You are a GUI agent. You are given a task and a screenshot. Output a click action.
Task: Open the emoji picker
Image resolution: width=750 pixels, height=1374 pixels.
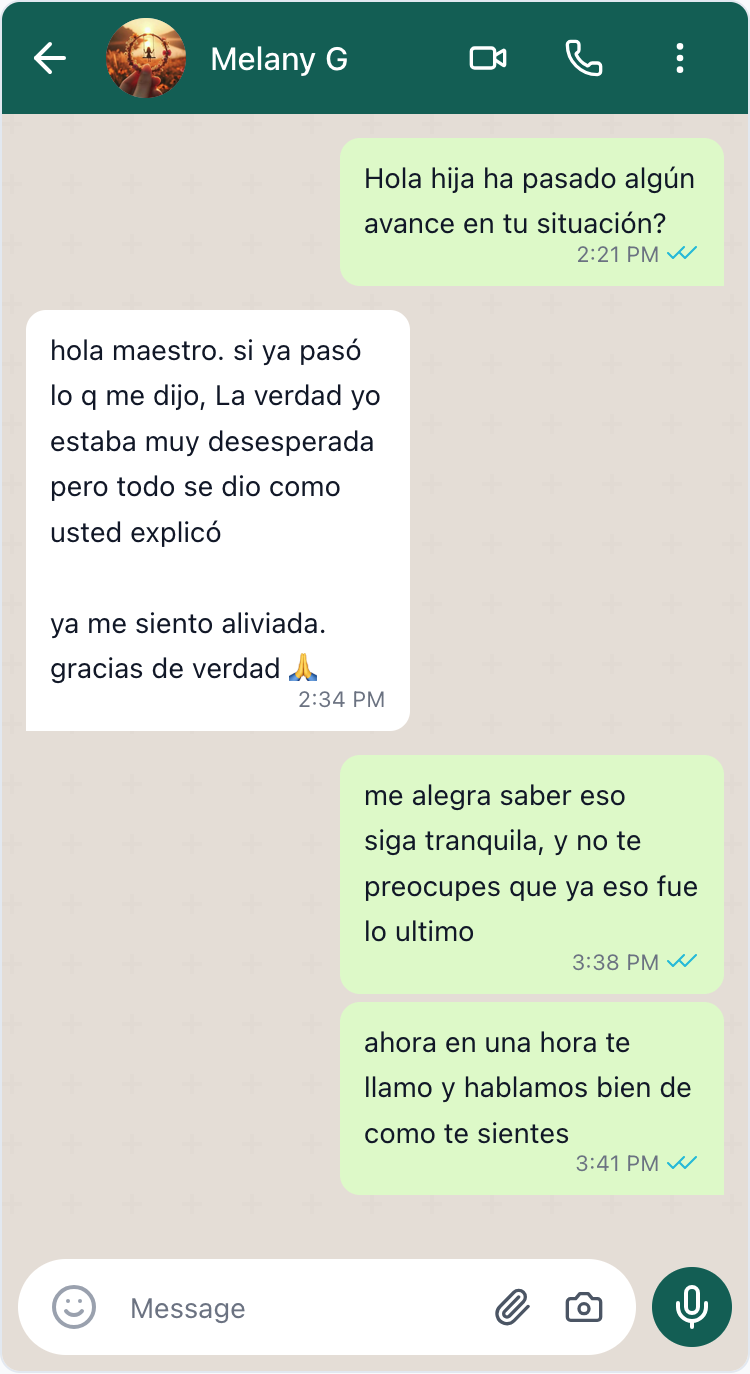(74, 1307)
